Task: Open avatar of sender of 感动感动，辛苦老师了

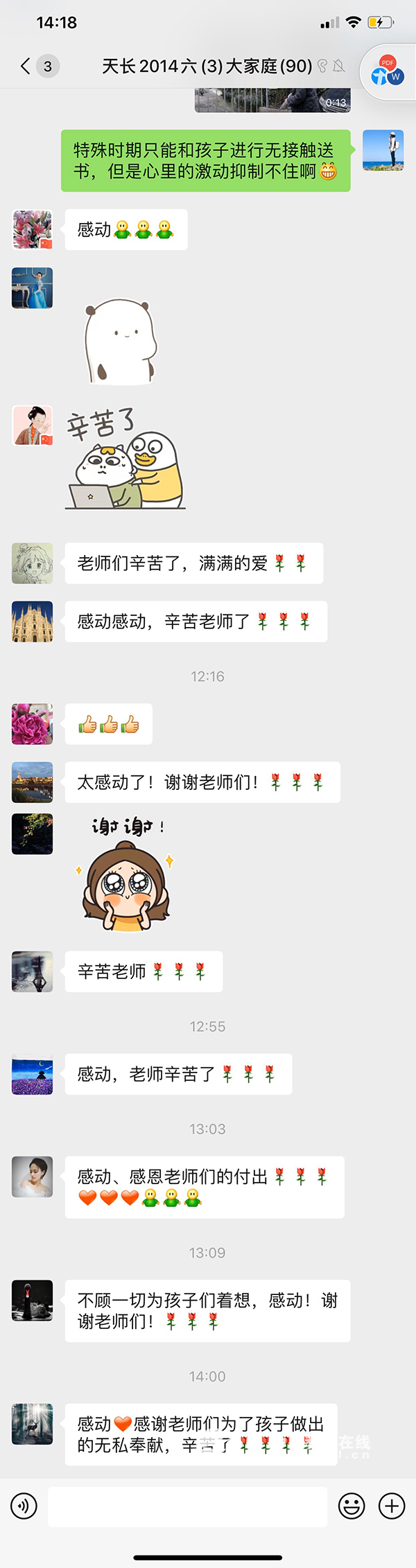Action: click(33, 622)
